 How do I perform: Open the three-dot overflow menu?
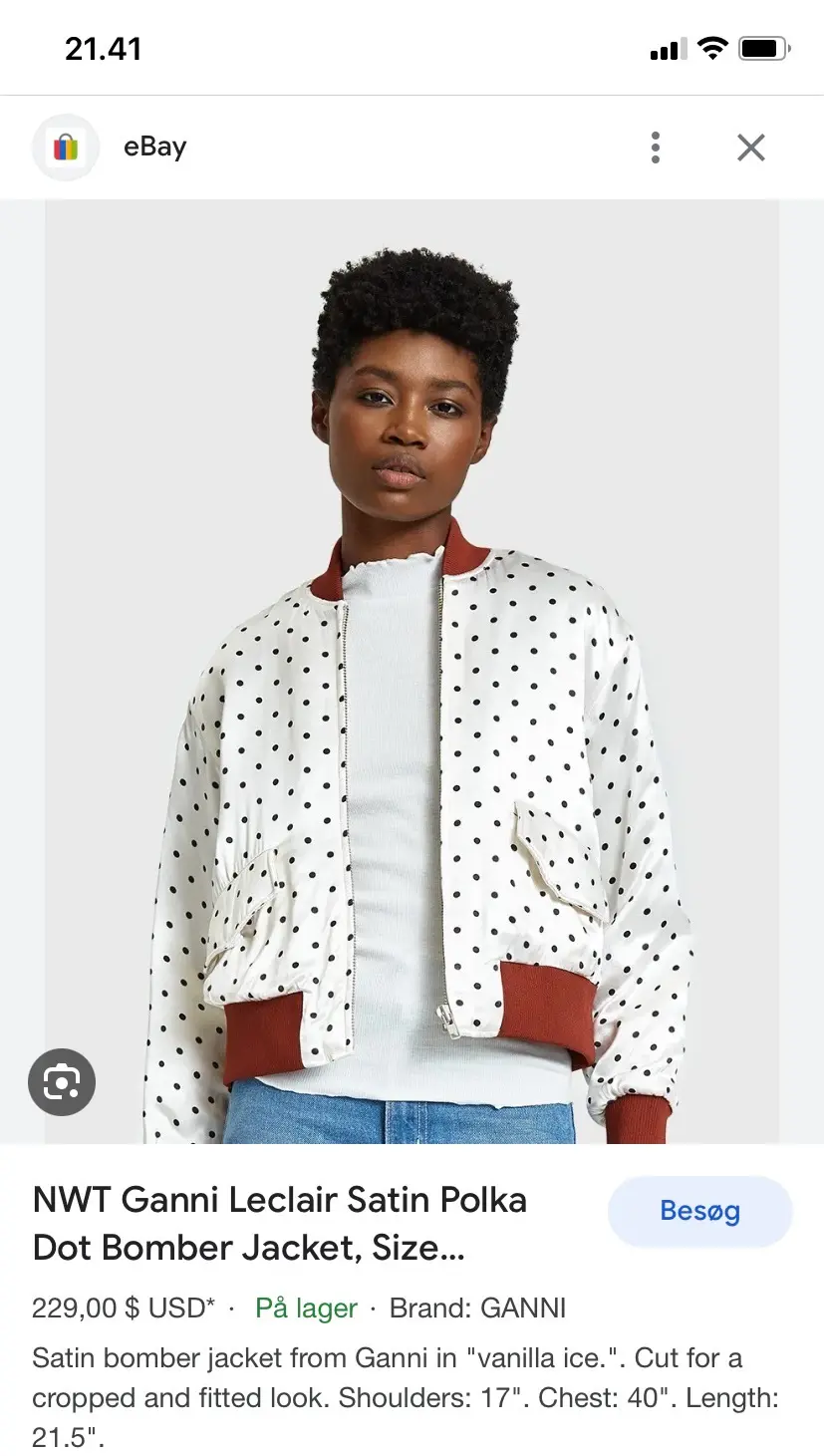click(x=655, y=147)
